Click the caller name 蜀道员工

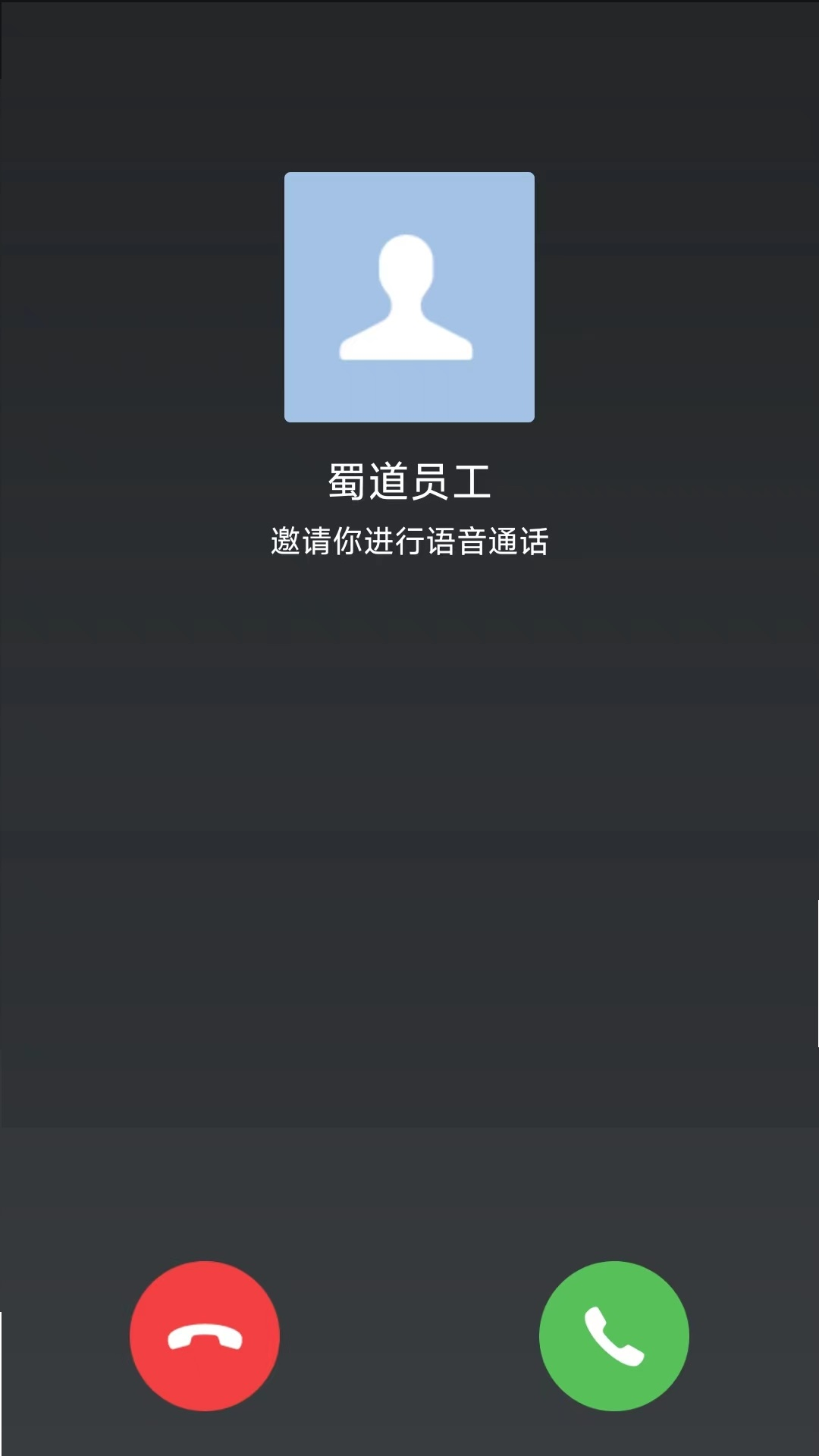tap(409, 480)
